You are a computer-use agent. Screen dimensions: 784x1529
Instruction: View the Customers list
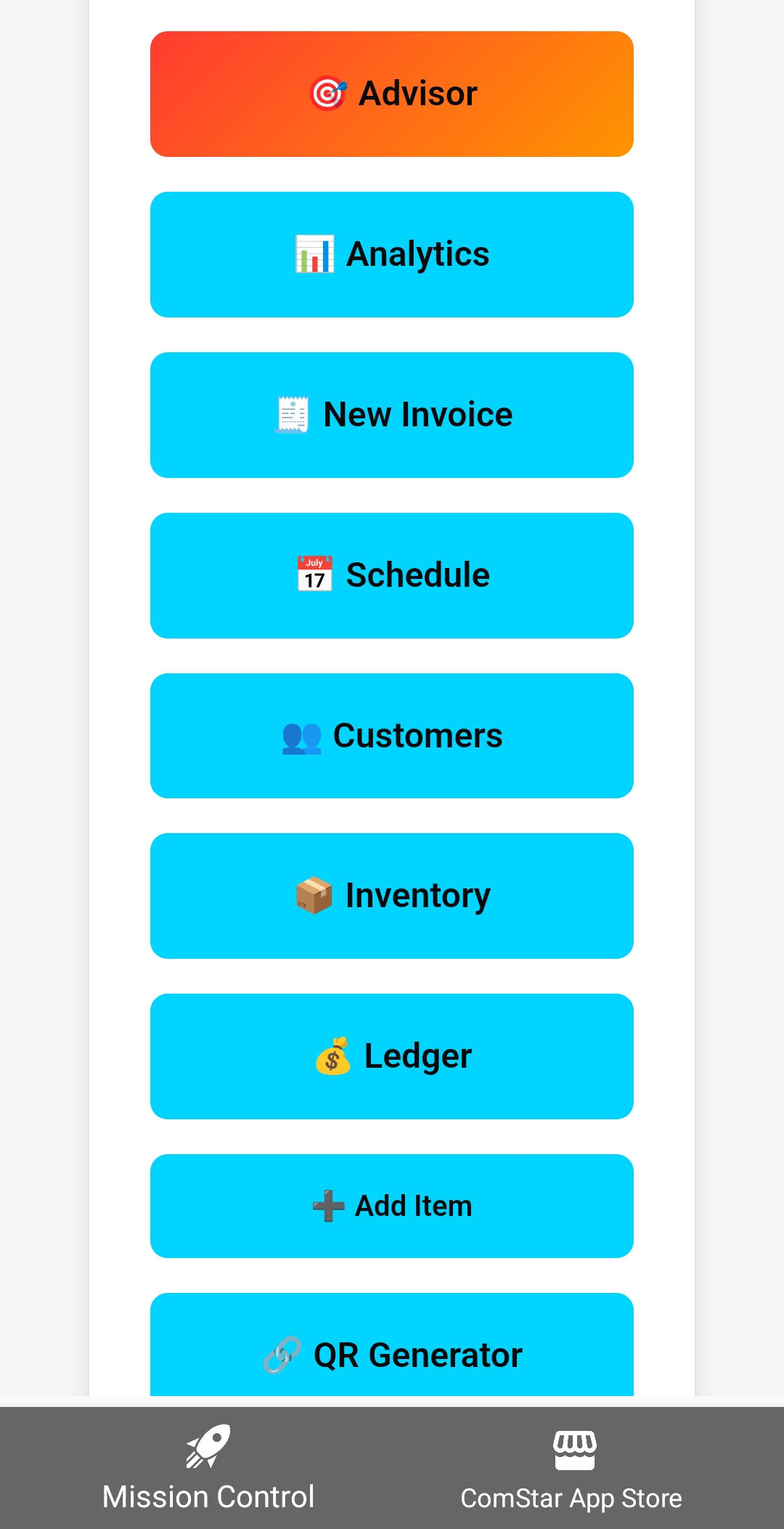click(392, 735)
